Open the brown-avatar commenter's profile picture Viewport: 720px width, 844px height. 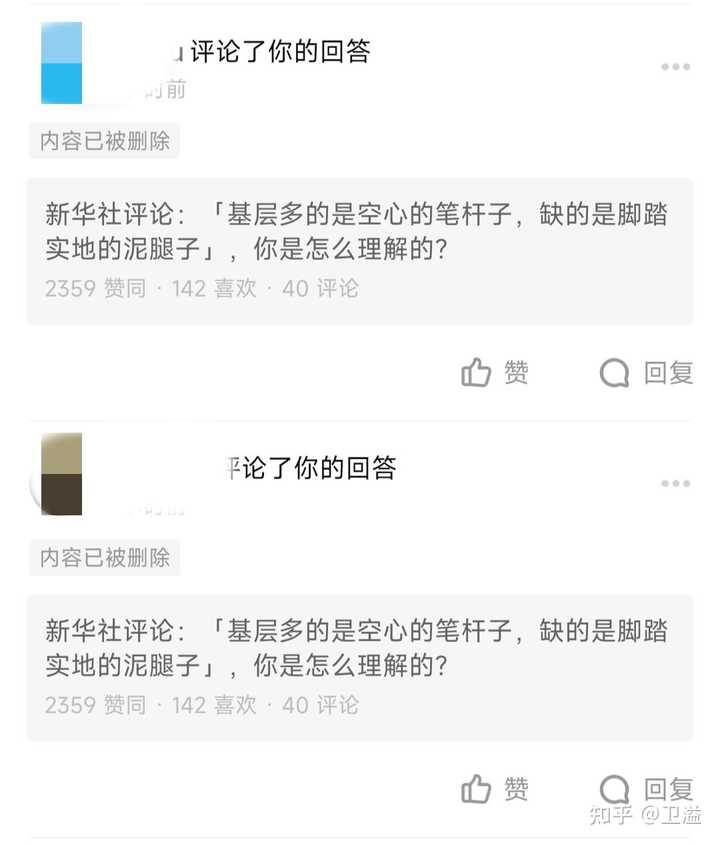pos(61,474)
